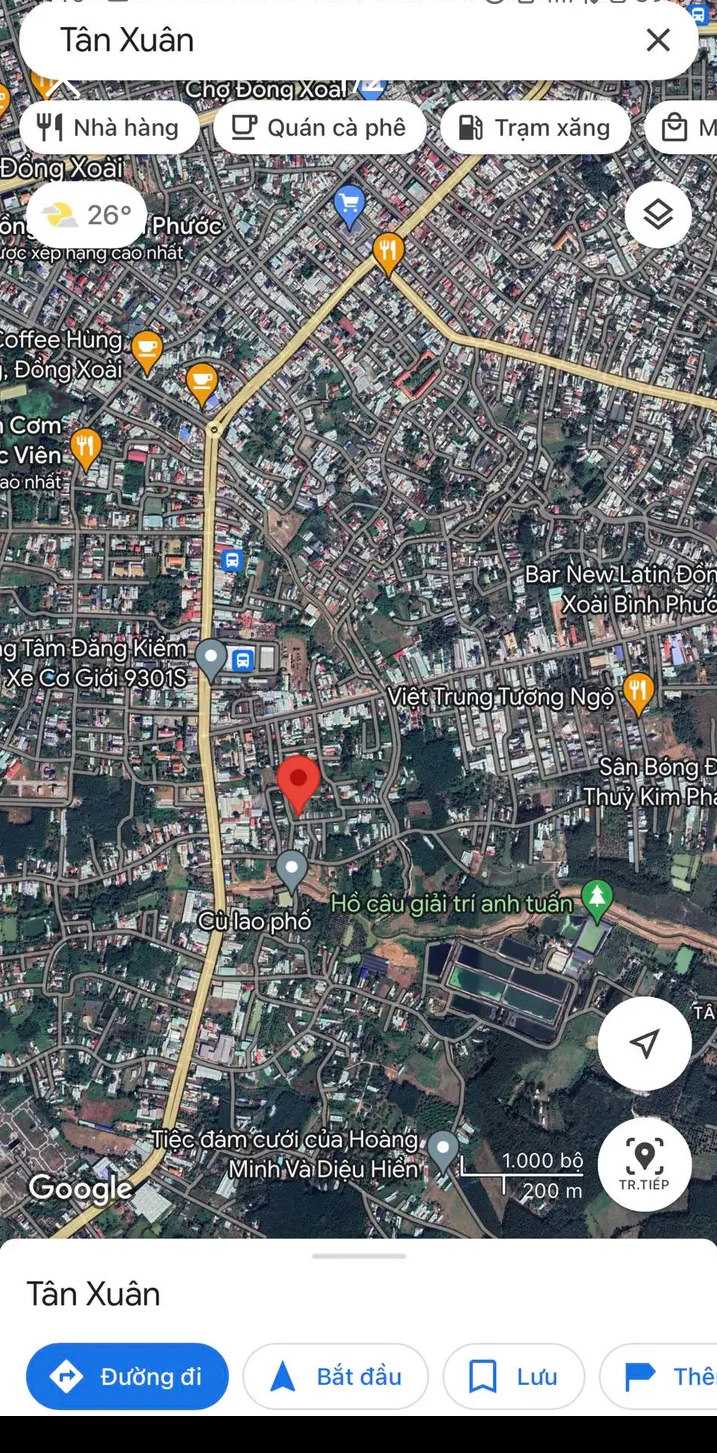
Task: Save Tân Xuân with Lưu button
Action: click(513, 1376)
